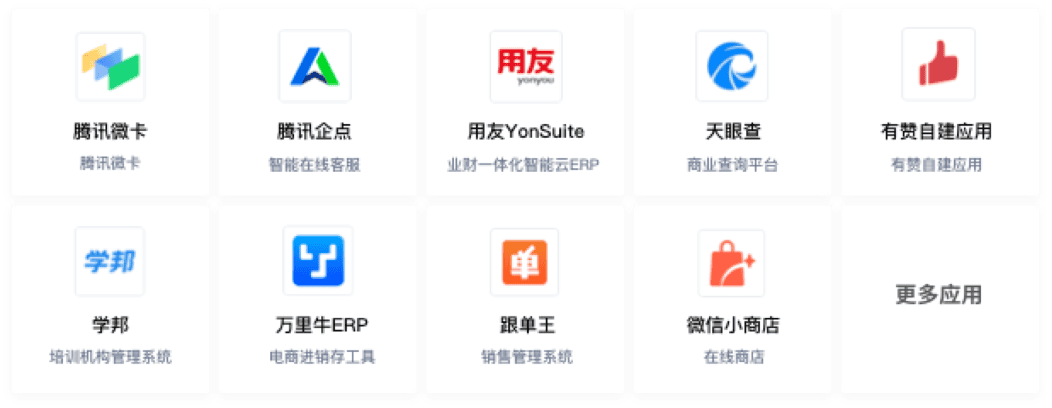Open 跟单王 销售管理系统 card
Viewport: 1052px width, 408px height.
tap(525, 299)
